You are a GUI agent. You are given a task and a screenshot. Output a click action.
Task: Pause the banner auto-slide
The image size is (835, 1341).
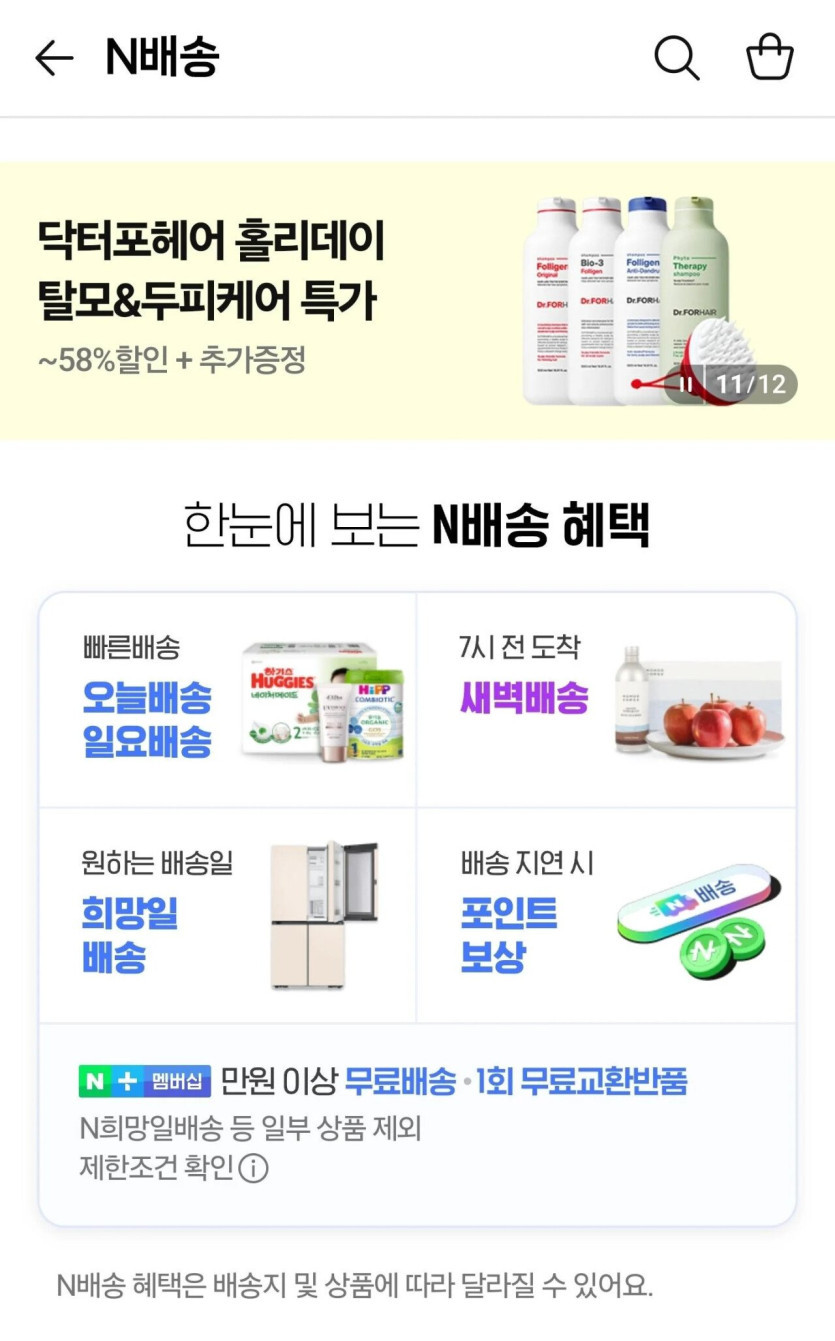(686, 385)
